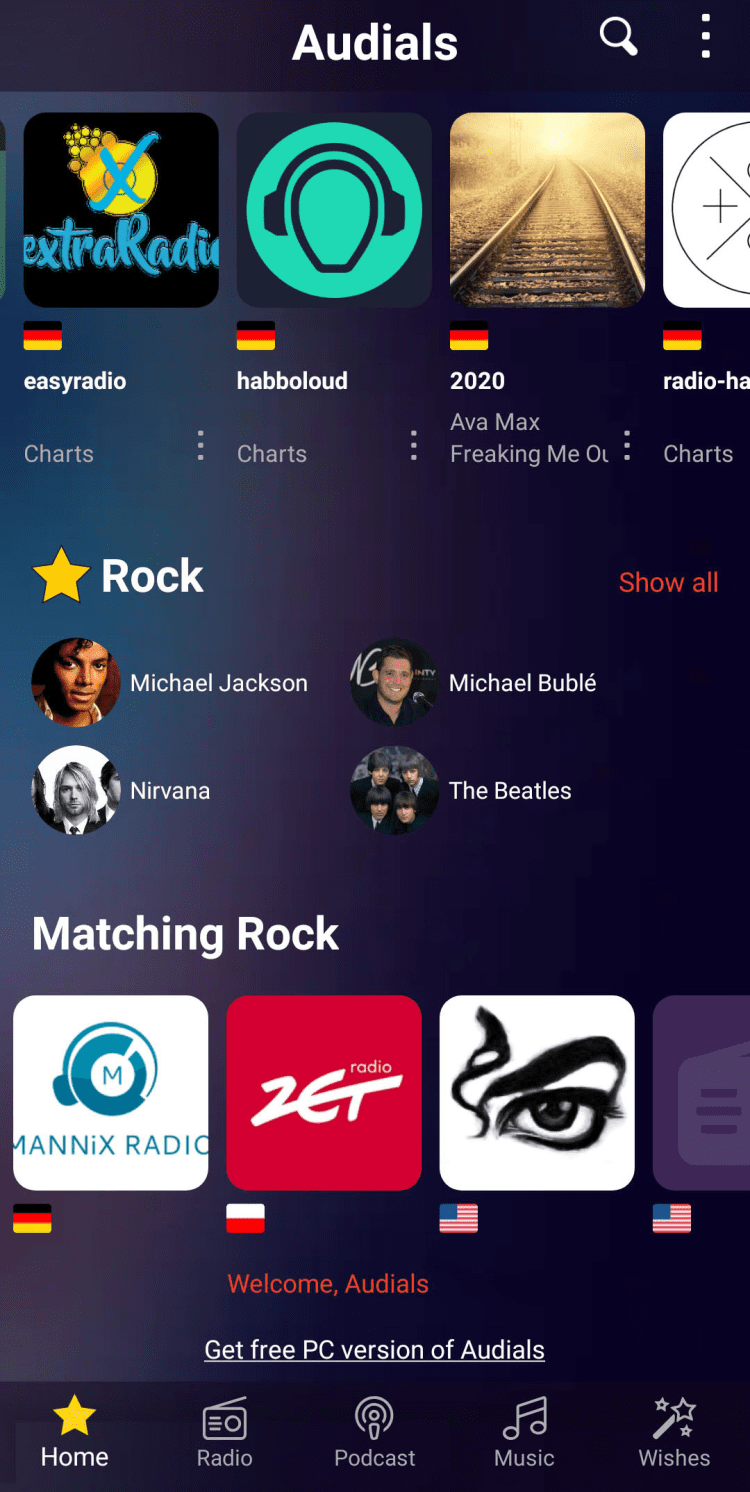Open artist Nirvana

point(170,791)
